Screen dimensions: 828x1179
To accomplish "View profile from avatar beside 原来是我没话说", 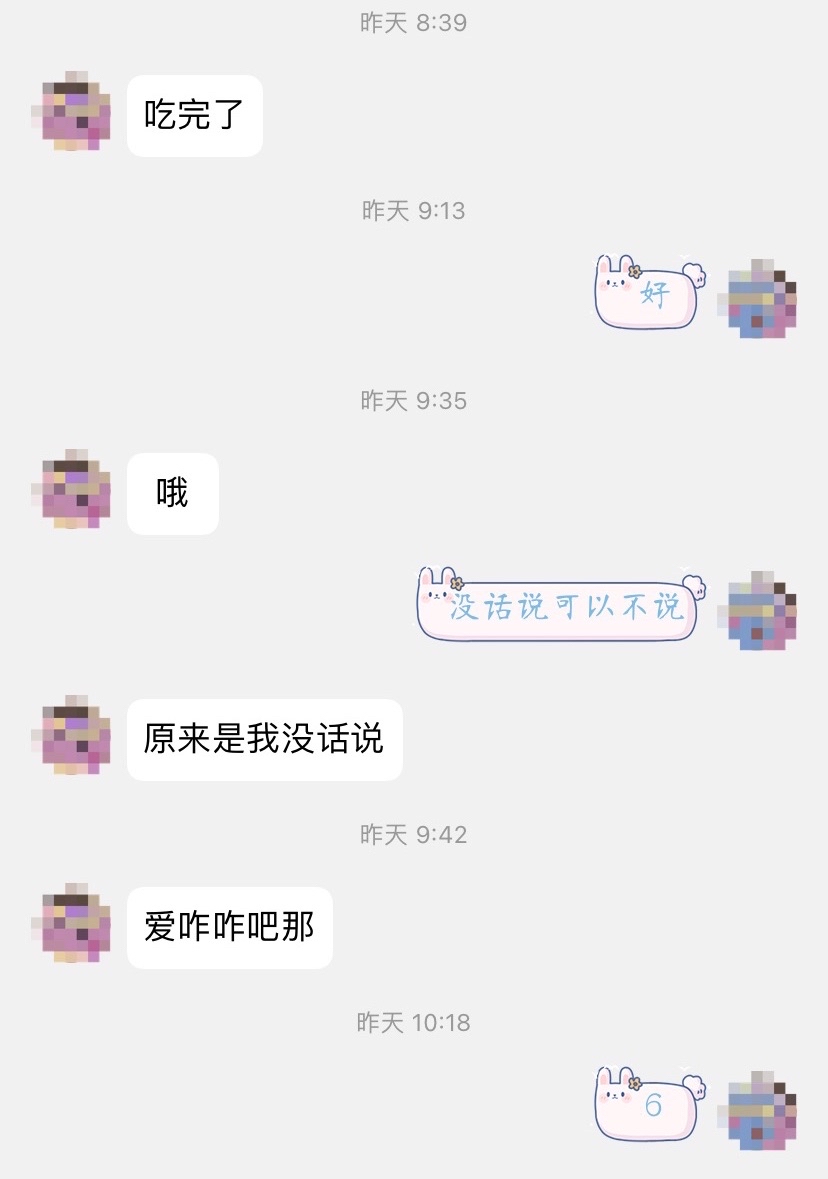I will (71, 737).
